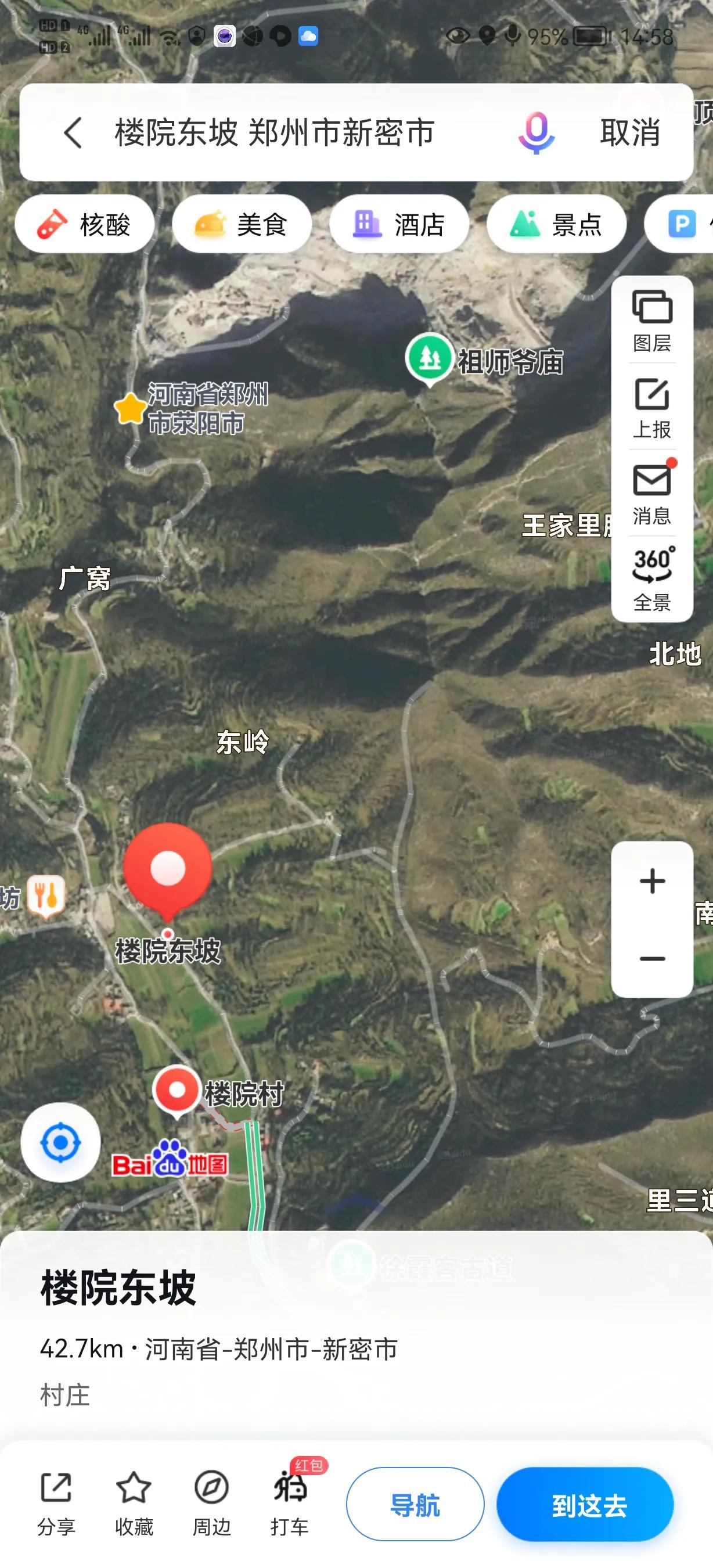Start voice search with the microphone

click(x=536, y=132)
